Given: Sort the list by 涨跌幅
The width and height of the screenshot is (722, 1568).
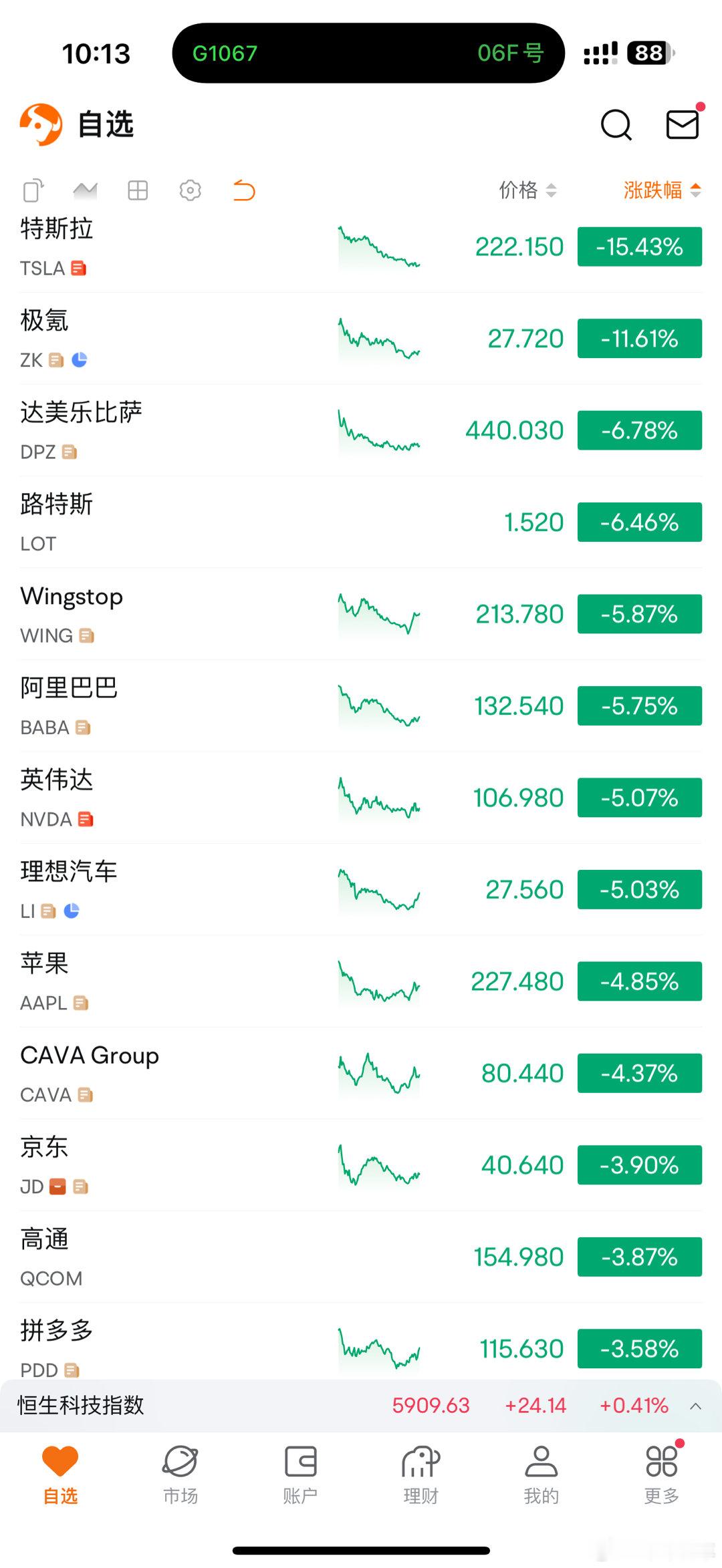Looking at the screenshot, I should coord(661,190).
